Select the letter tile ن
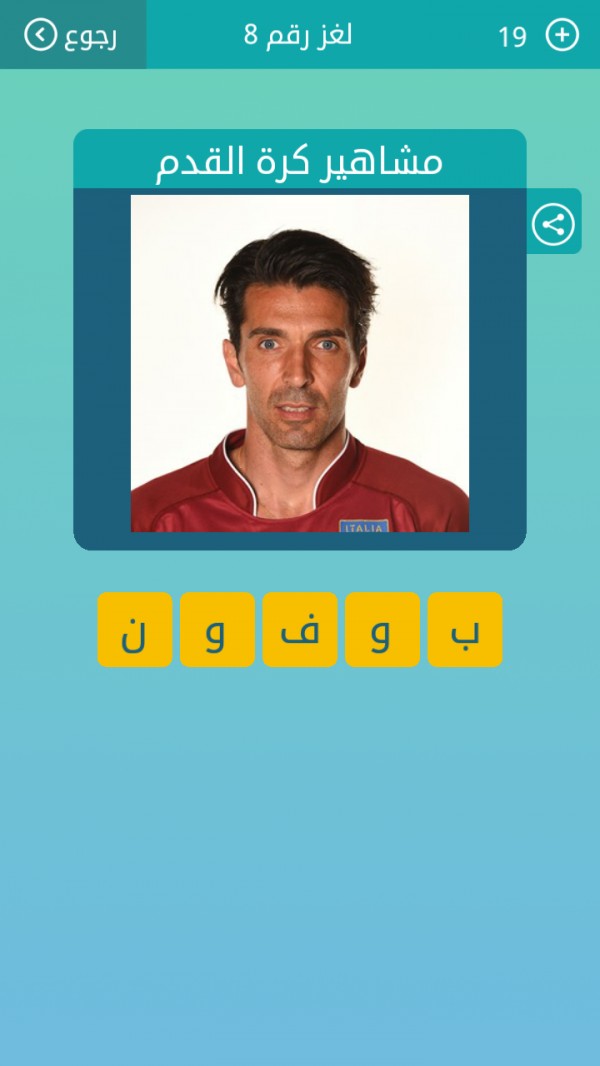This screenshot has height=1066, width=600. [135, 630]
